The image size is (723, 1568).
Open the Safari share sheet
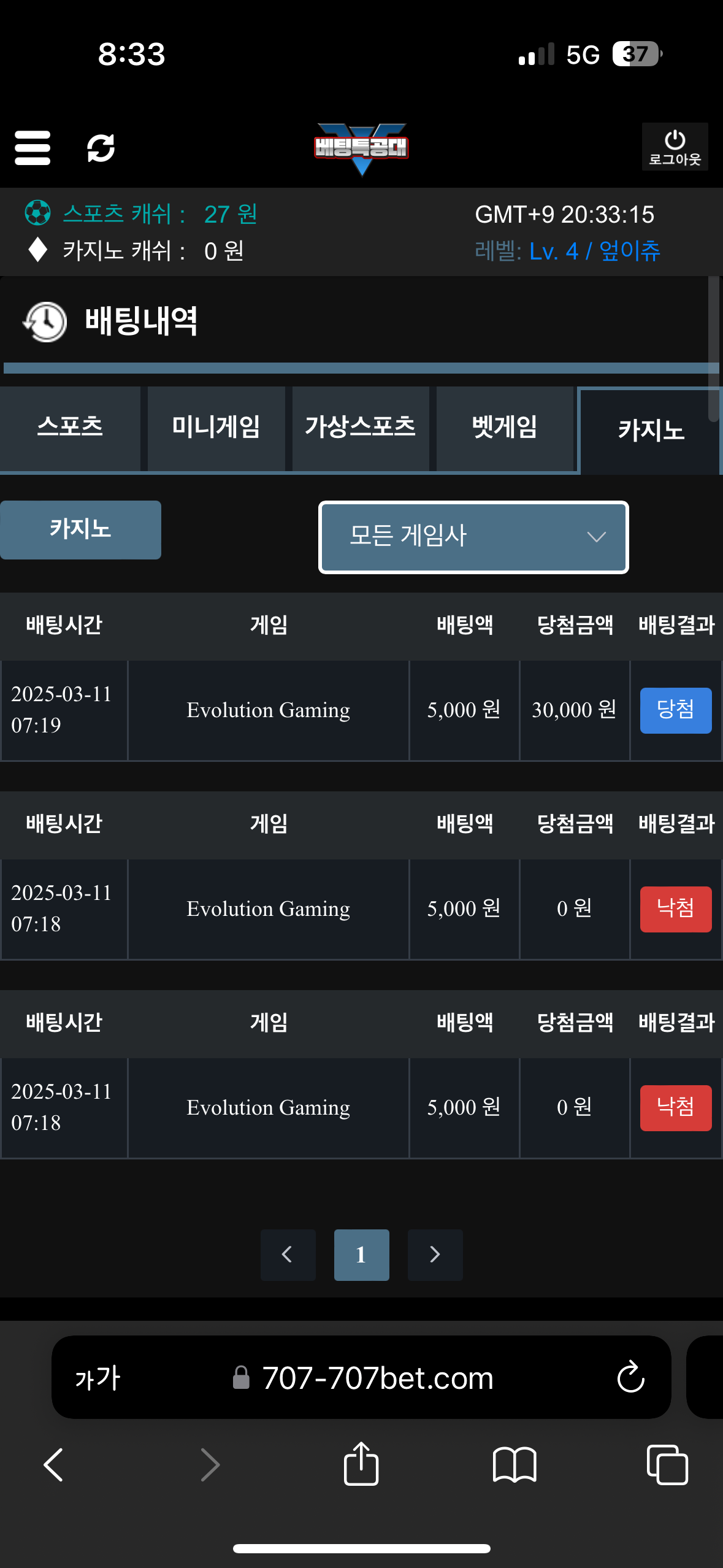pos(361,1464)
